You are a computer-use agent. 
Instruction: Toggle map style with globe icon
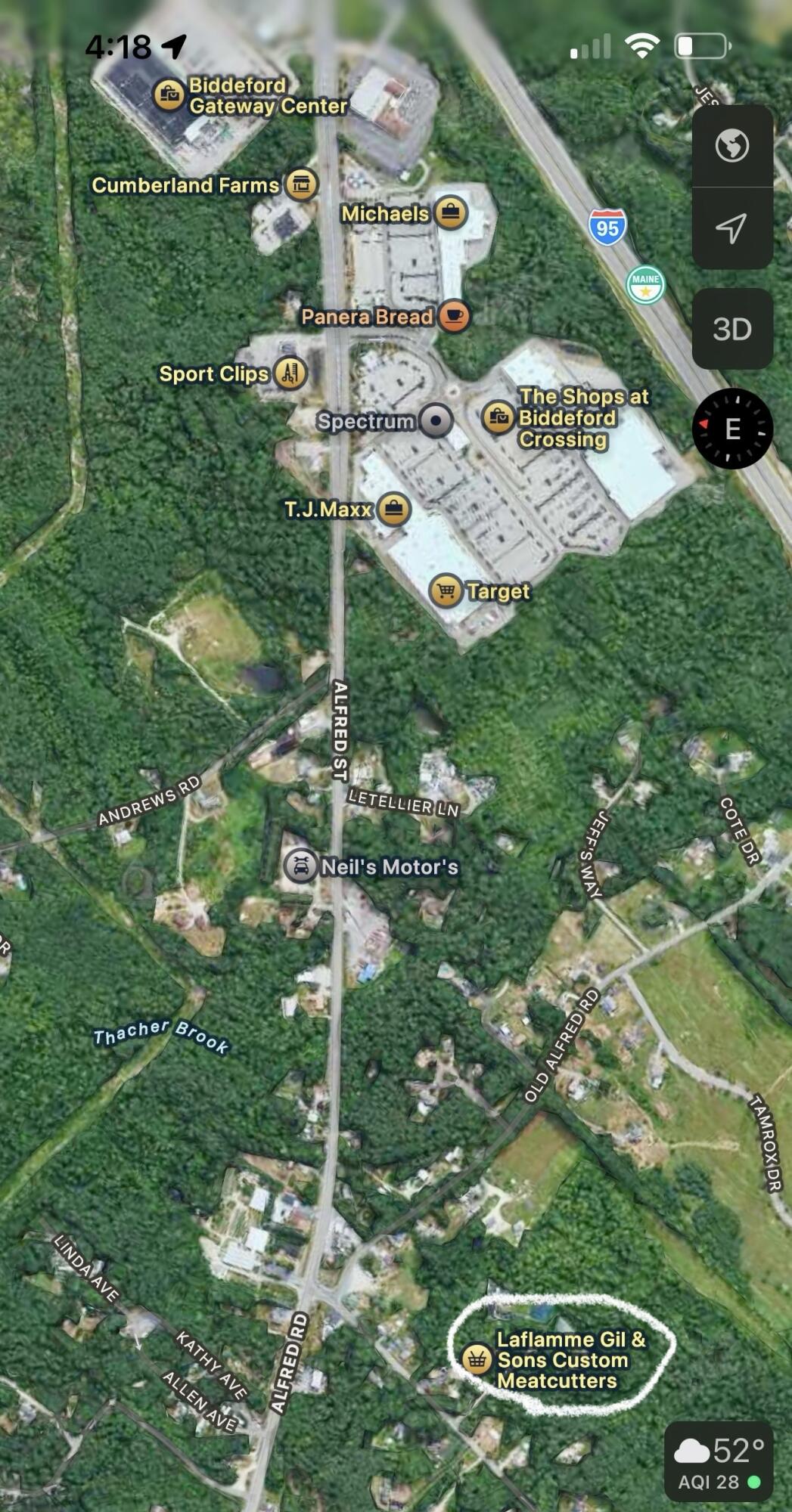click(x=731, y=147)
